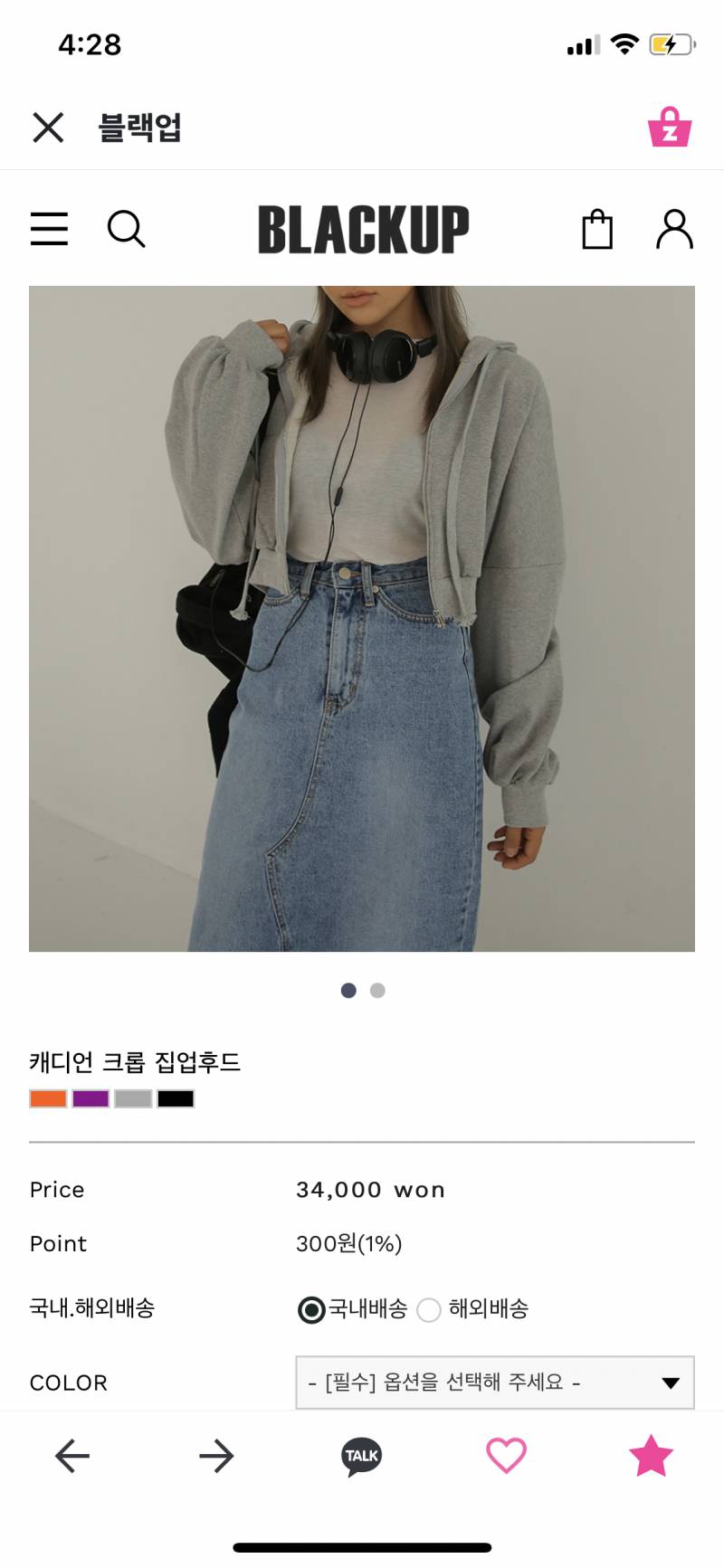Screen dimensions: 724x1568
Task: Expand the 필수 option selection list
Action: coord(493,1382)
